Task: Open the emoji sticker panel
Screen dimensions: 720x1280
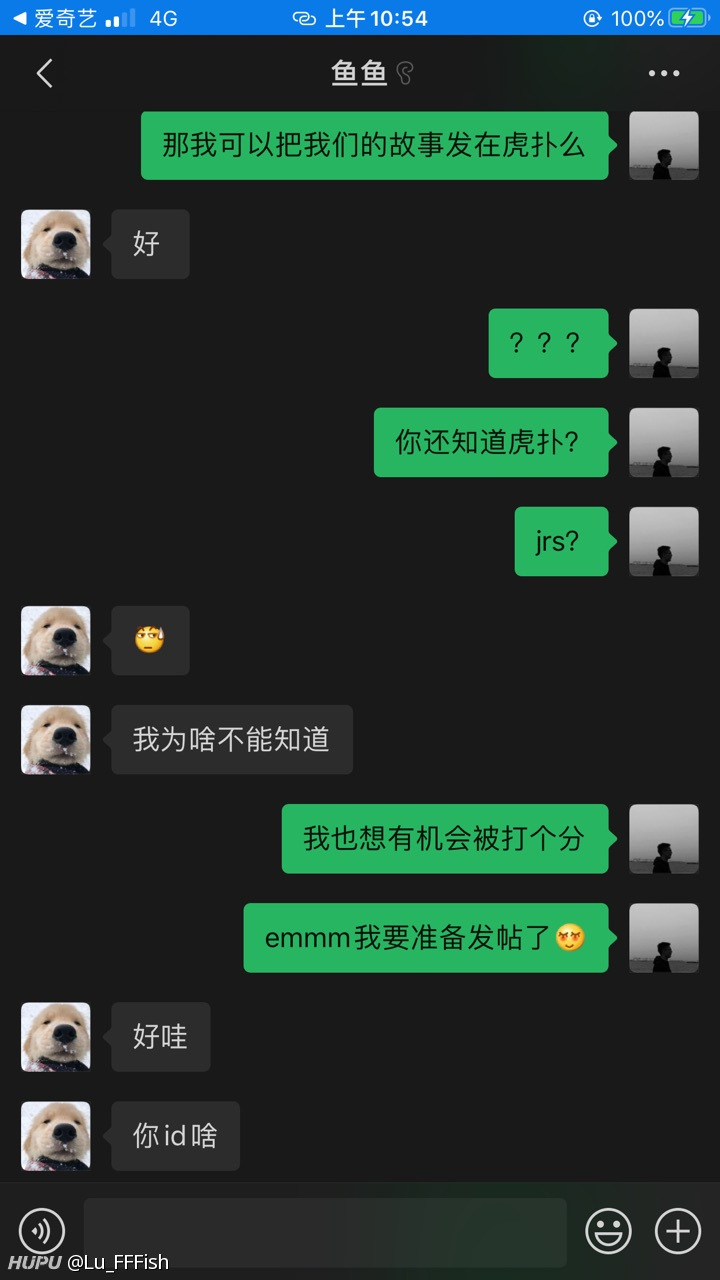Action: pyautogui.click(x=608, y=1230)
